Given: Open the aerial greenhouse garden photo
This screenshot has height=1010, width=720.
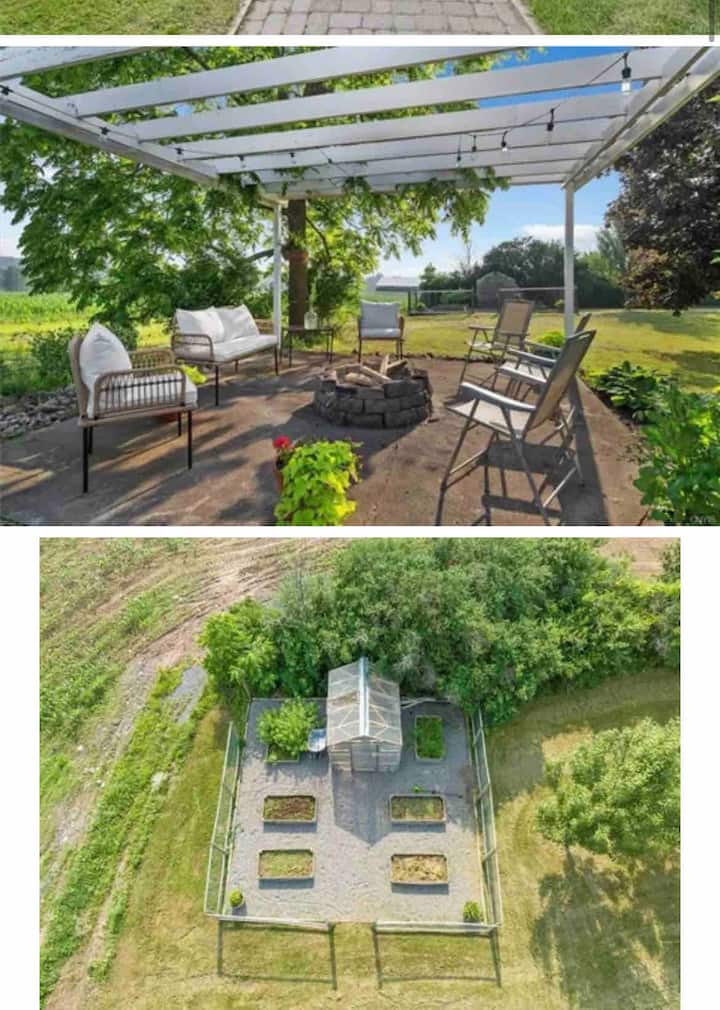Looking at the screenshot, I should pyautogui.click(x=360, y=772).
